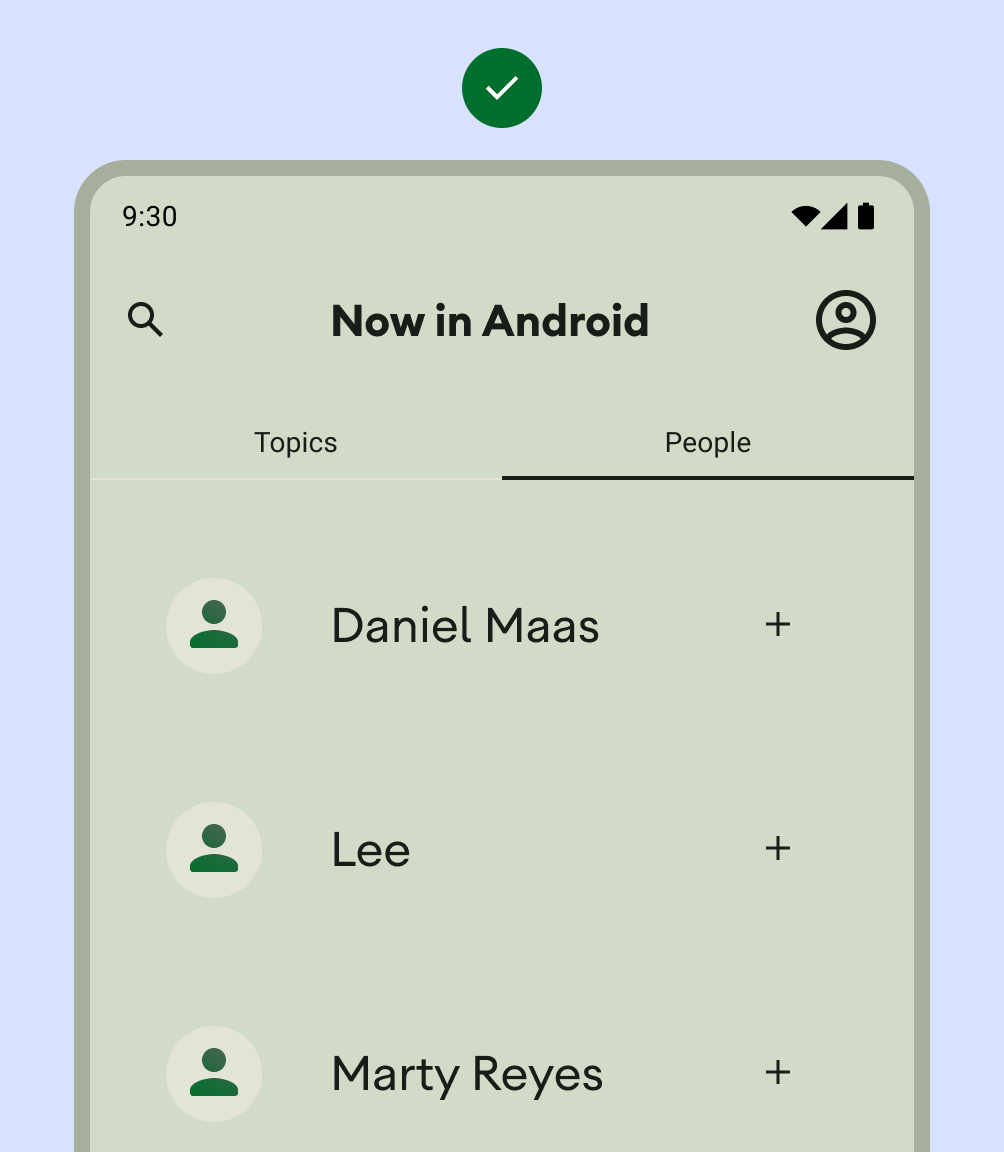Open search in Now in Android
The width and height of the screenshot is (1004, 1152).
(145, 320)
